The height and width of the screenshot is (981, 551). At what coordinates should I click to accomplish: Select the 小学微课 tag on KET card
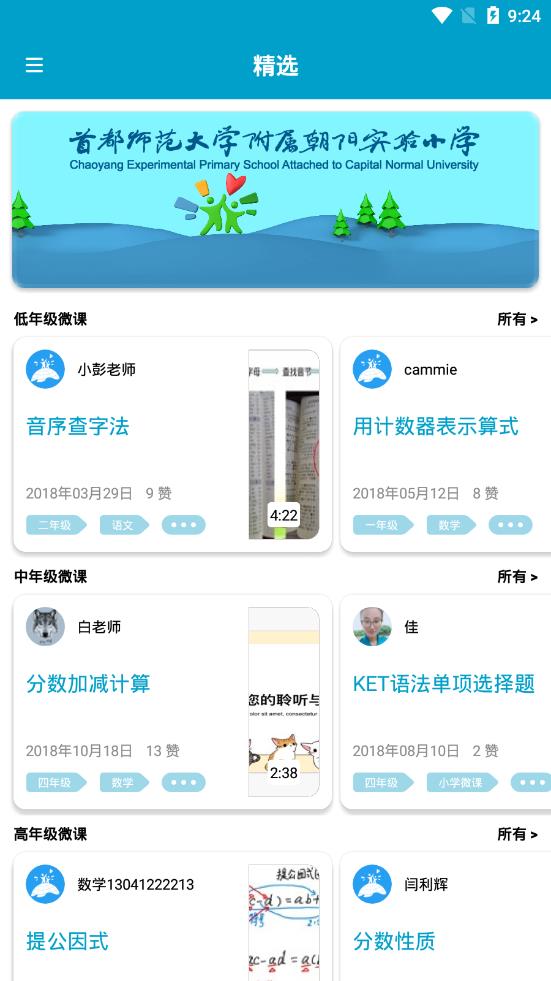click(462, 782)
